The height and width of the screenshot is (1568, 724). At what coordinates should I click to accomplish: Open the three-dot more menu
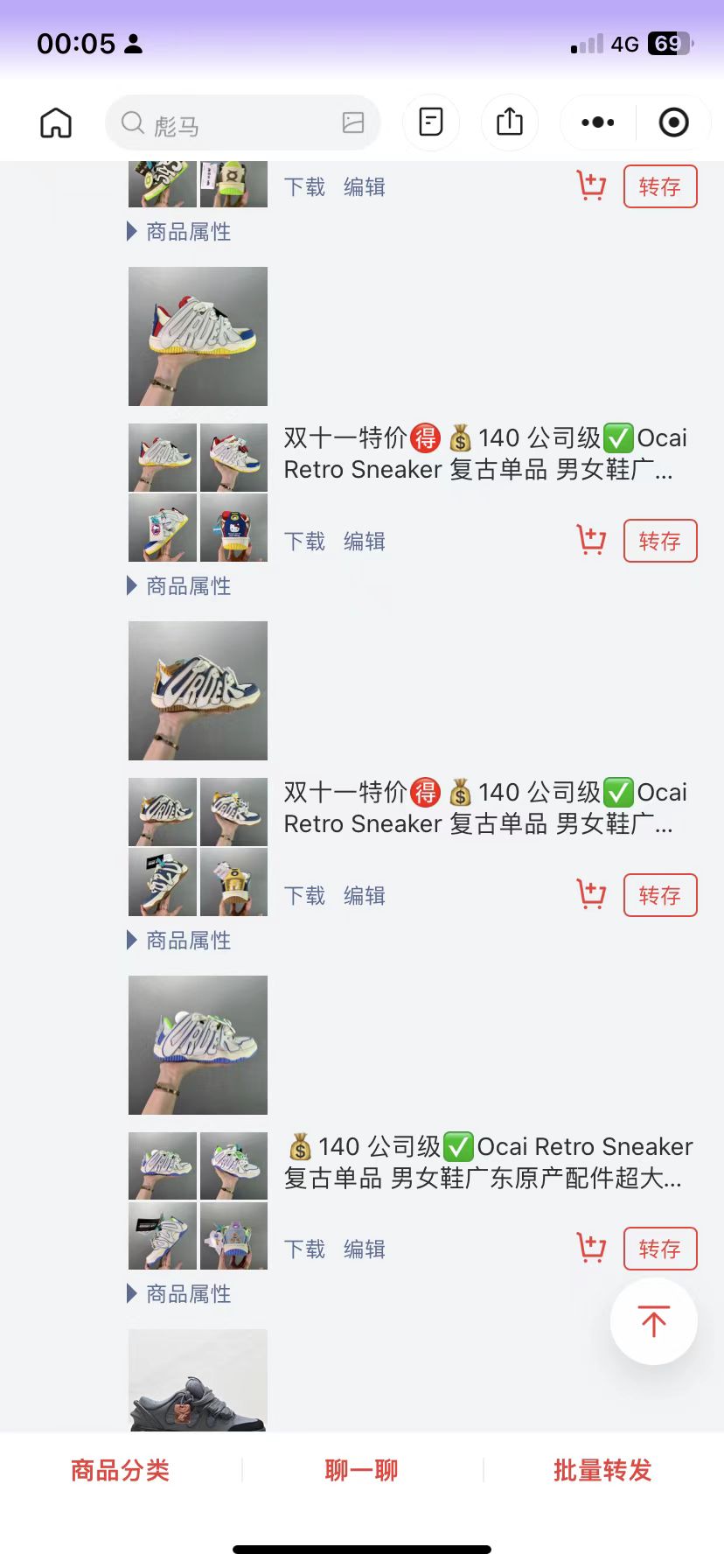click(598, 122)
